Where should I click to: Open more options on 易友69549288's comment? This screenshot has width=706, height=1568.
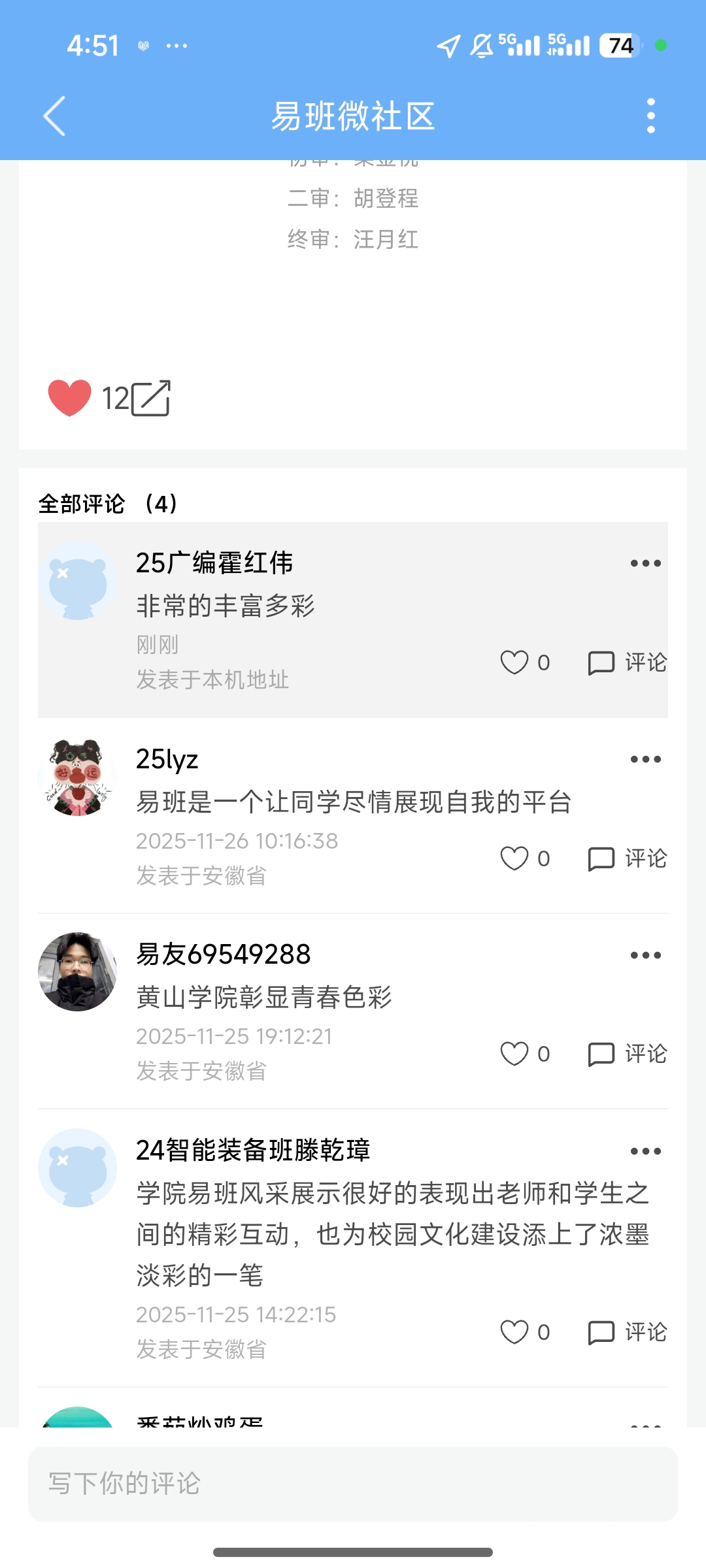tap(646, 955)
